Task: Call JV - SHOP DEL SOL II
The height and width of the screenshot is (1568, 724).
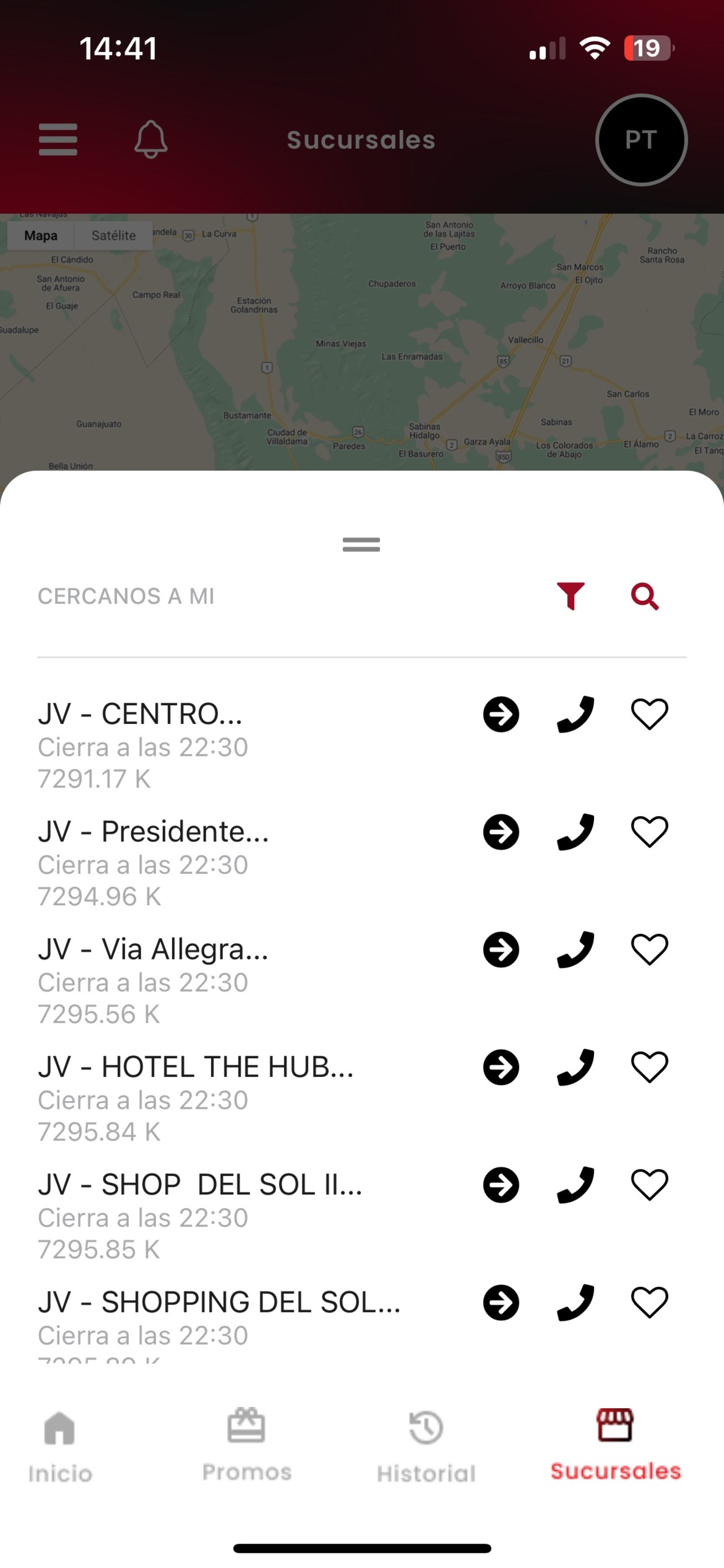Action: [575, 1185]
